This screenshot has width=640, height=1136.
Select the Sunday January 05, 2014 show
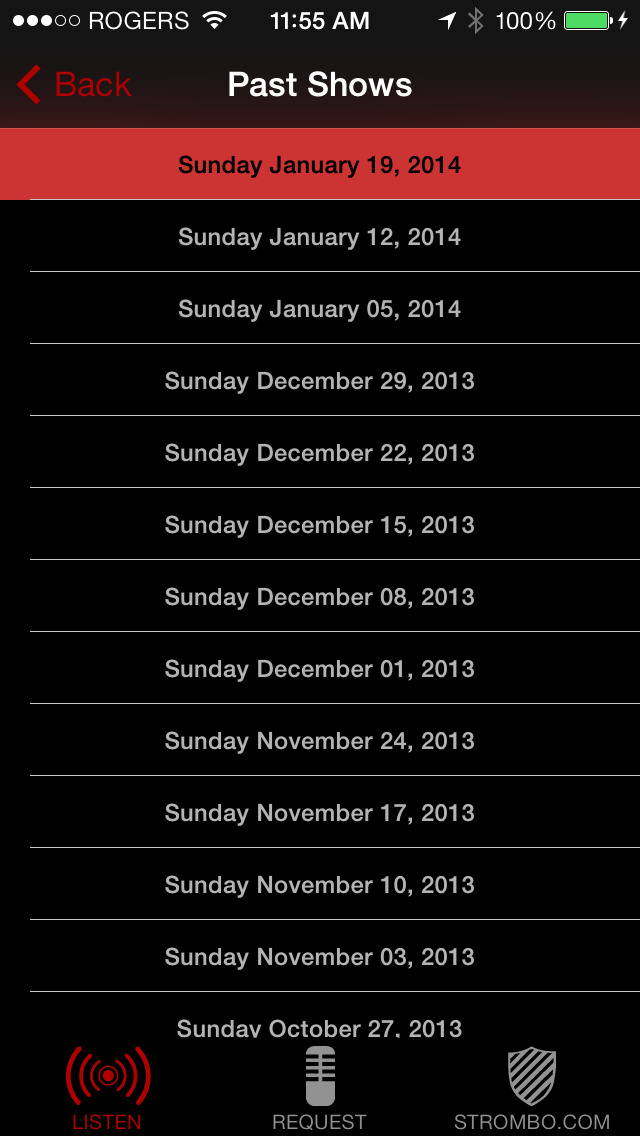(x=320, y=309)
